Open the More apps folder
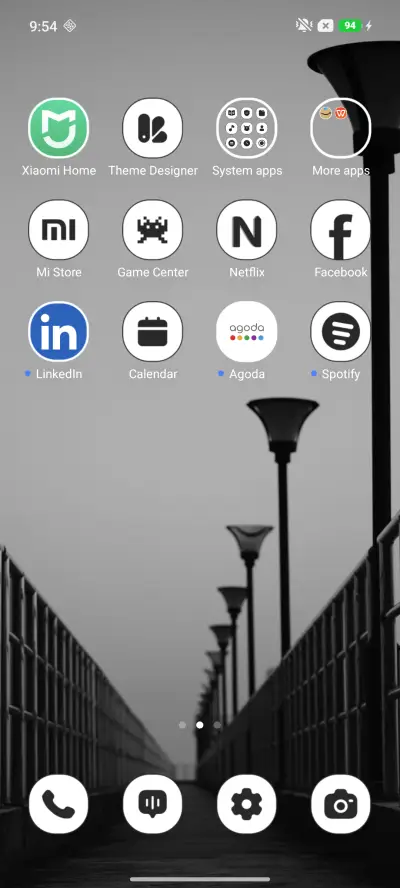The height and width of the screenshot is (888, 400). 341,128
